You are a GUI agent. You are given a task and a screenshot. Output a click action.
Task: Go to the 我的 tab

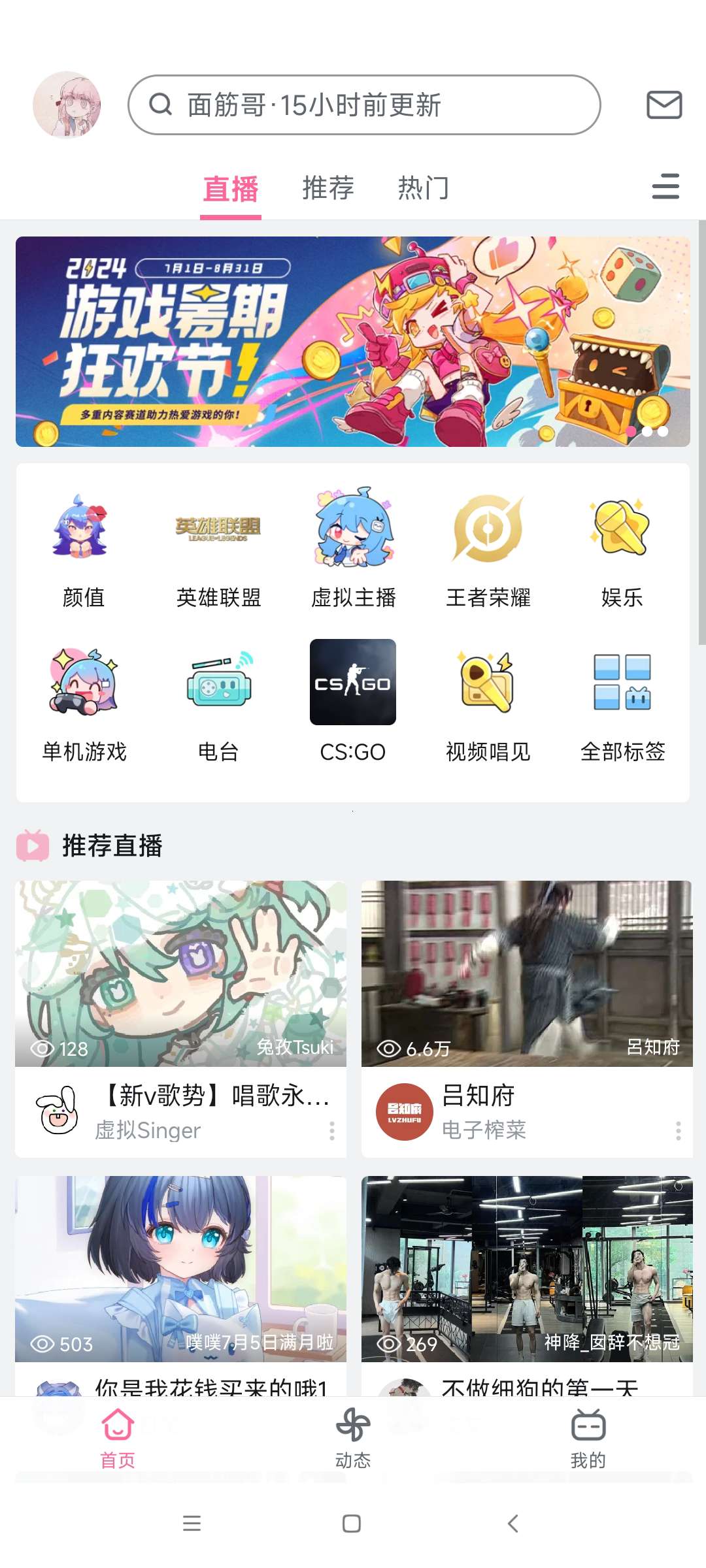pyautogui.click(x=588, y=1439)
